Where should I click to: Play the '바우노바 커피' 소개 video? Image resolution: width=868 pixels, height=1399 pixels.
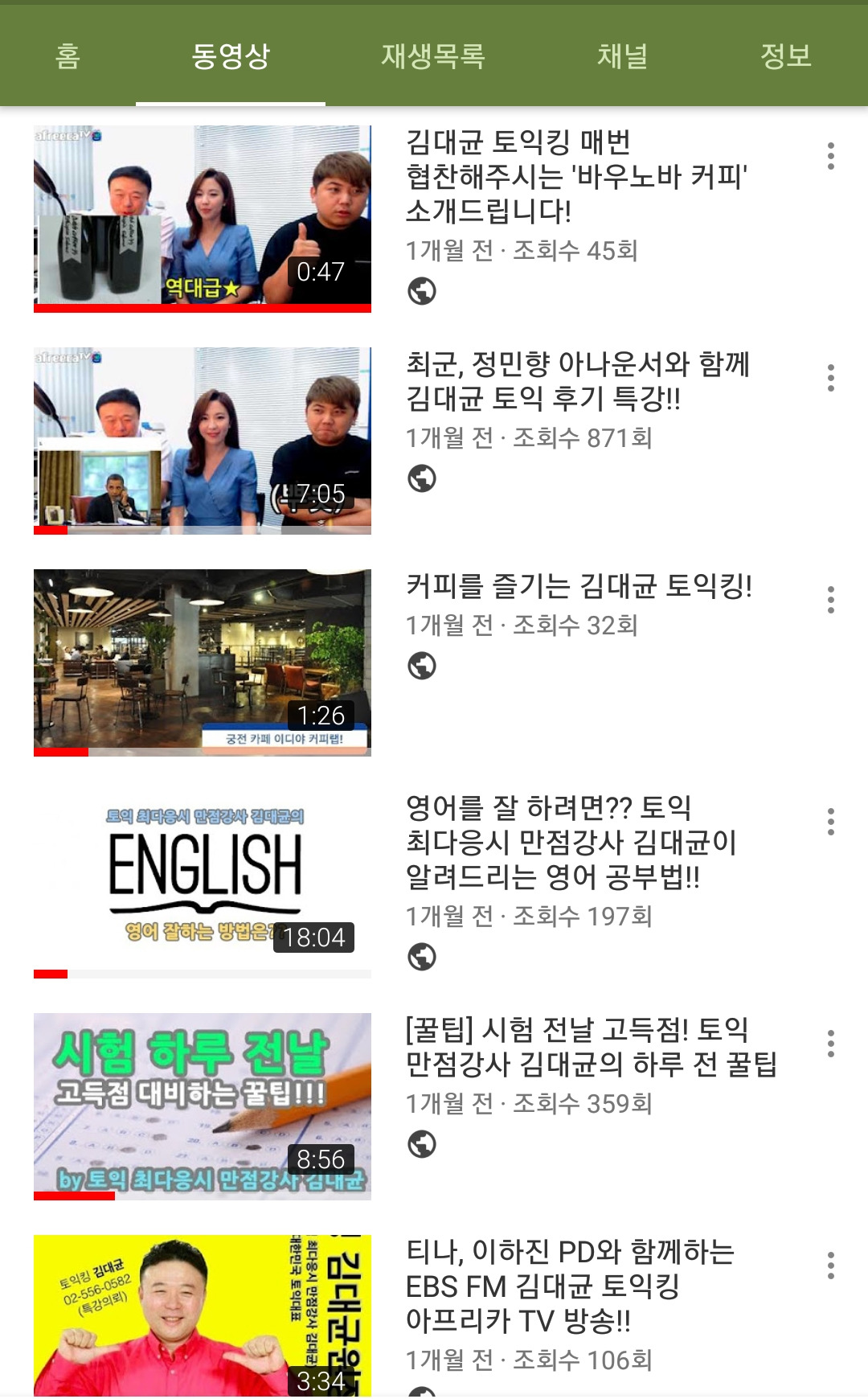(x=203, y=219)
